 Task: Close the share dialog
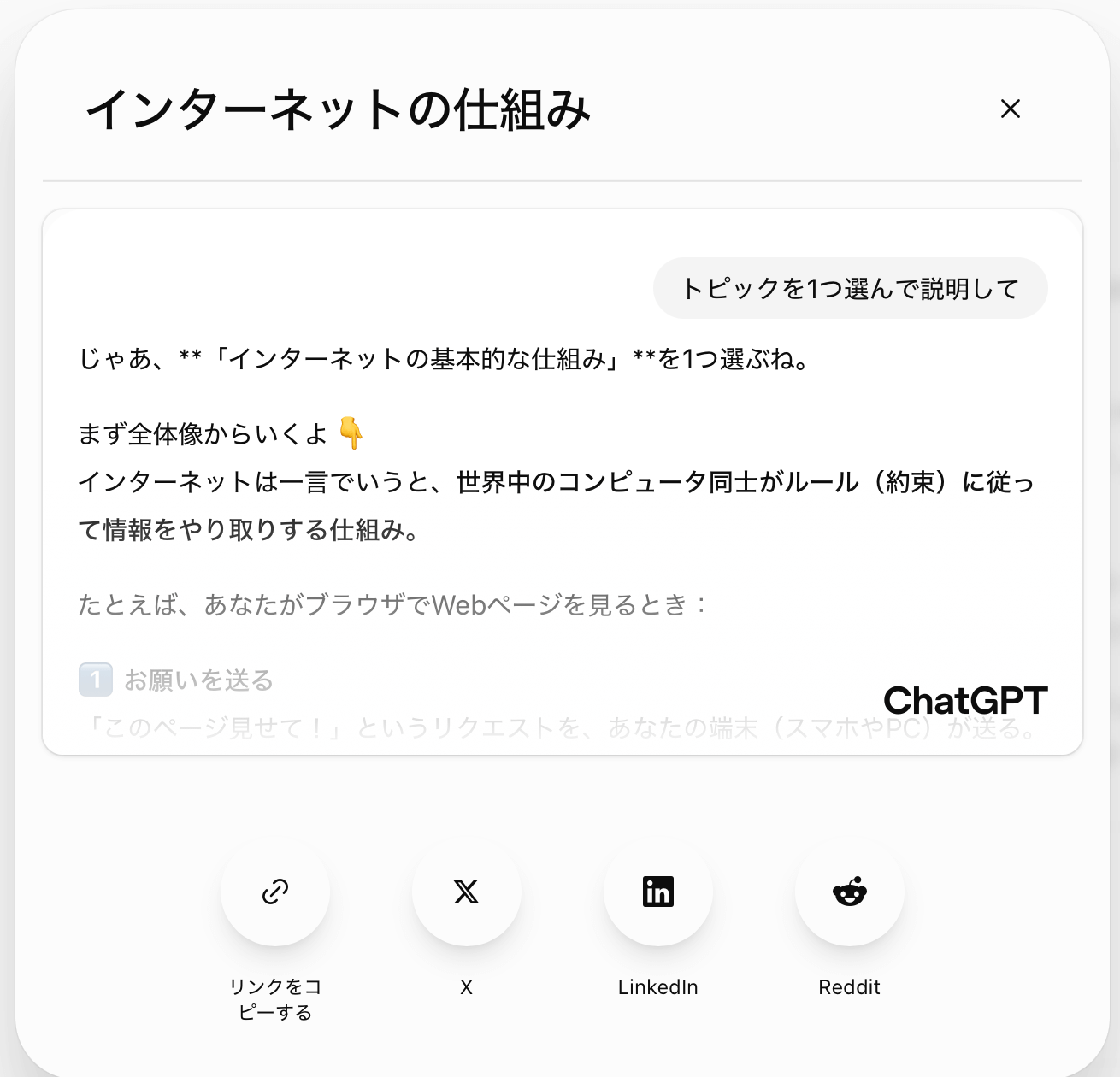tap(1010, 109)
